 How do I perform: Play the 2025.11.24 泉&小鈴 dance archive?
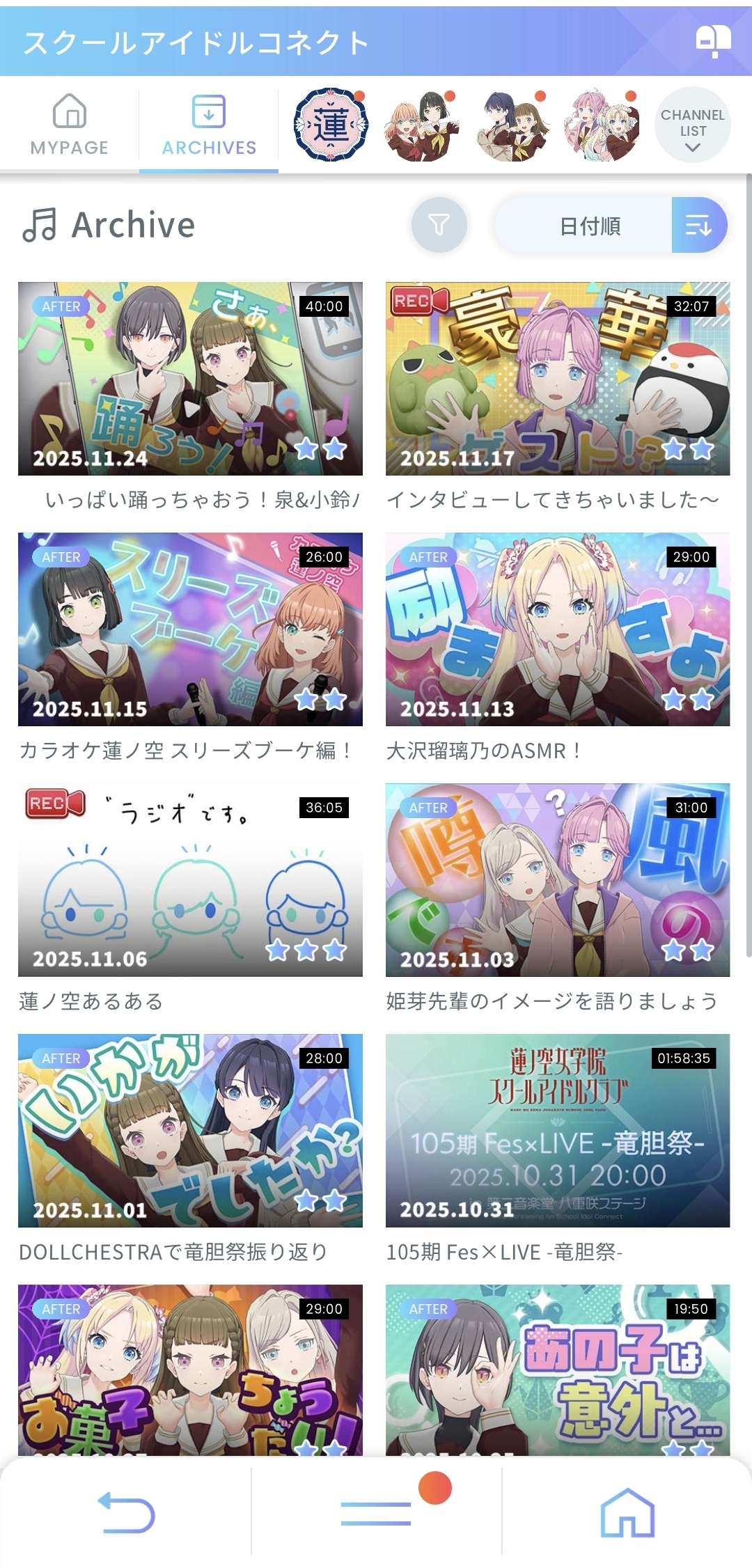(x=190, y=379)
